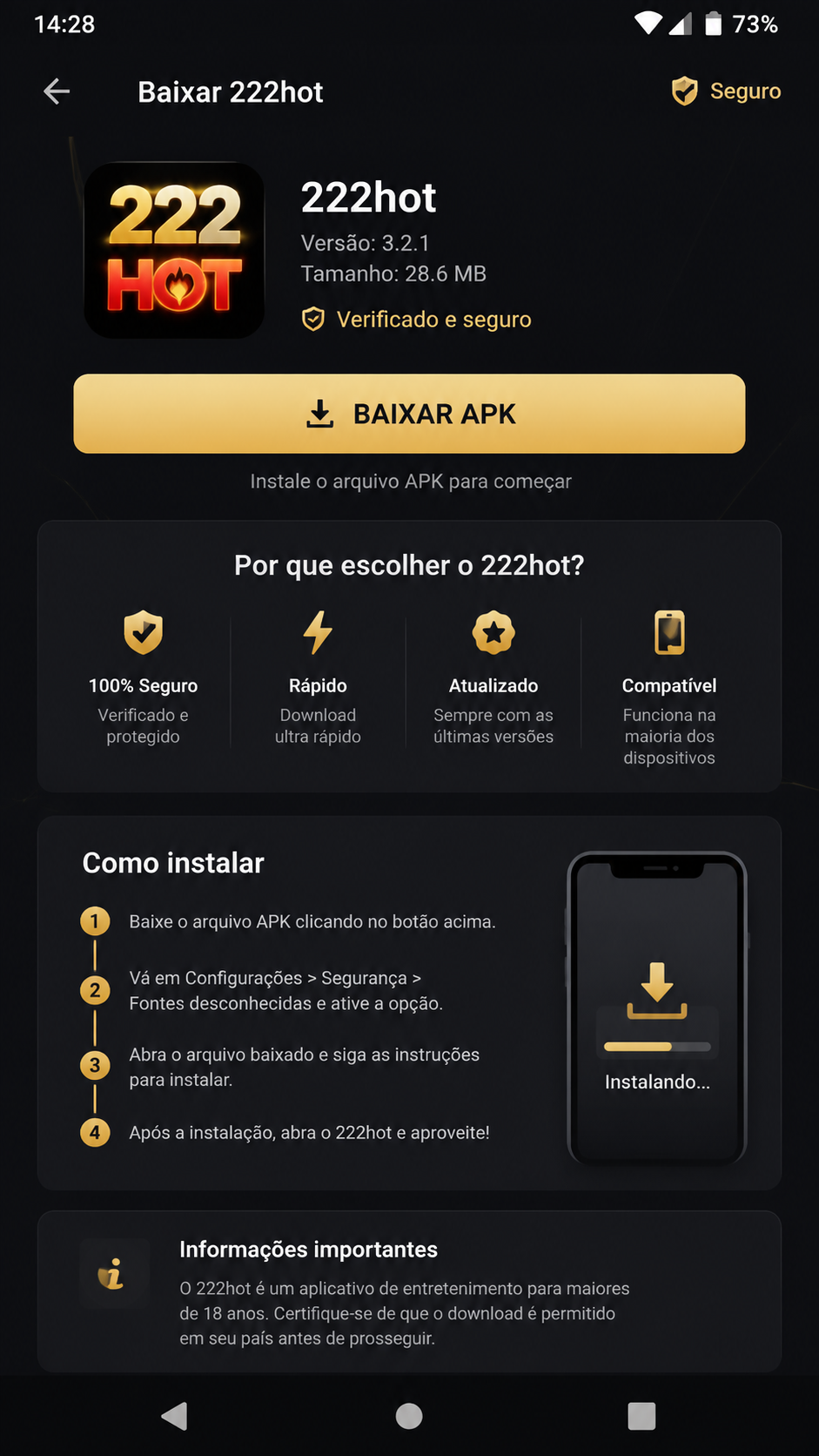Go to the home screen

pyautogui.click(x=409, y=1416)
